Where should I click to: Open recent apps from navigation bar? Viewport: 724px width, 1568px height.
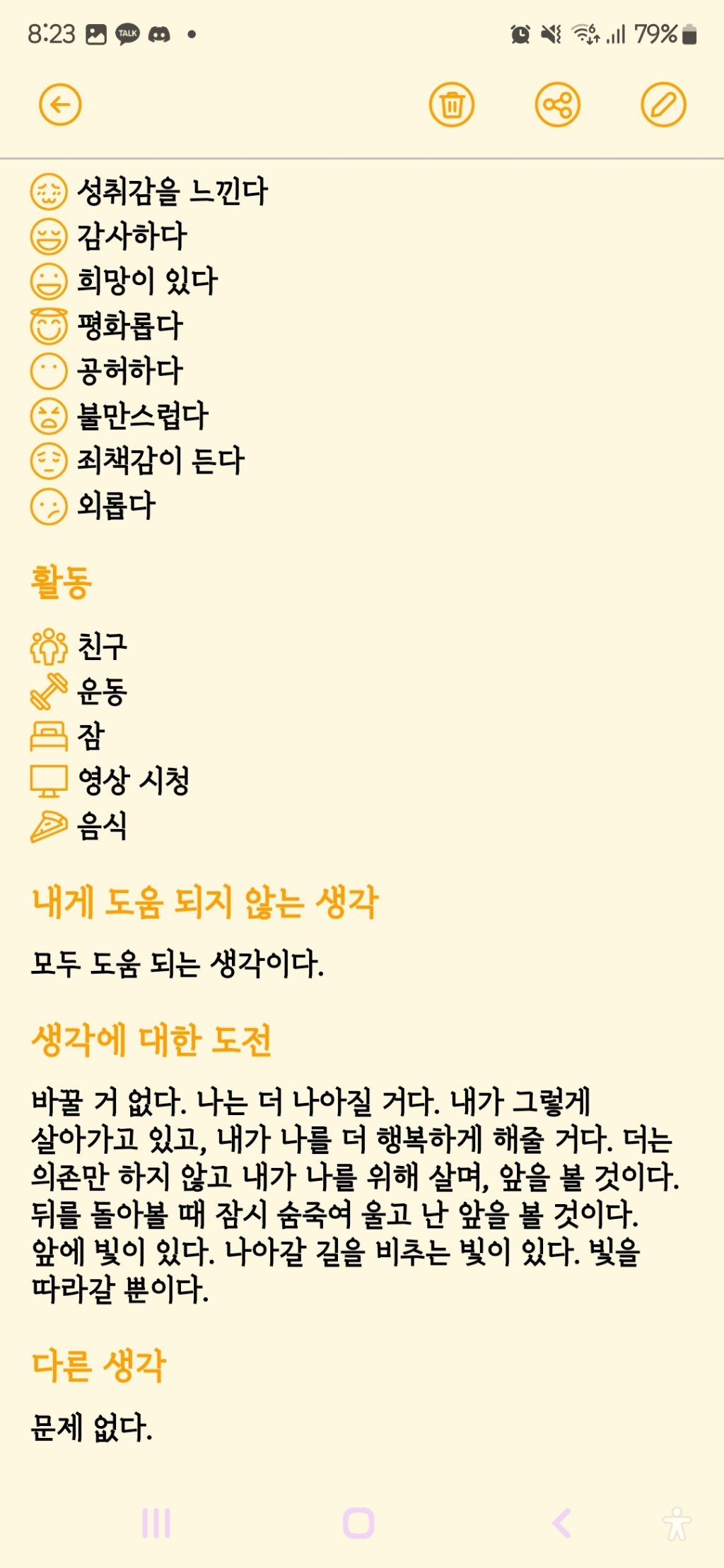click(x=156, y=1523)
